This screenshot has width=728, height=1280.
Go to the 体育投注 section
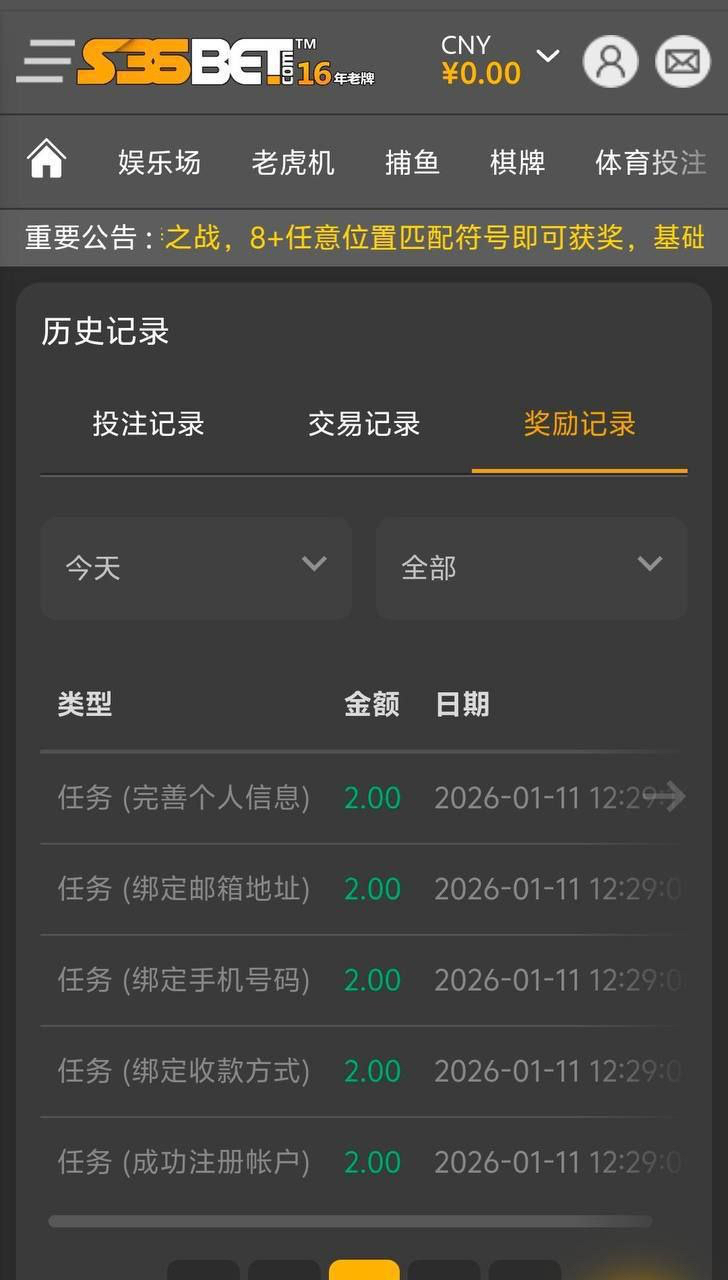pyautogui.click(x=650, y=162)
